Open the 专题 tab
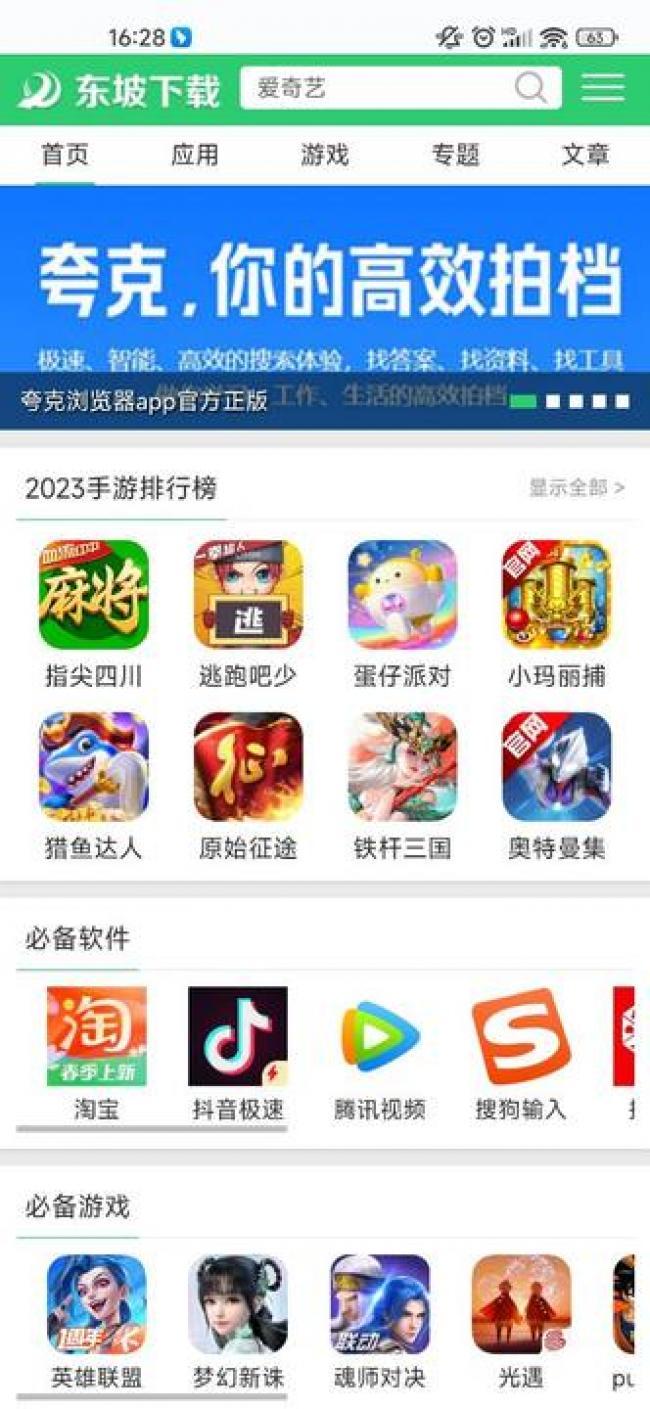Image resolution: width=650 pixels, height=1409 pixels. (x=455, y=155)
